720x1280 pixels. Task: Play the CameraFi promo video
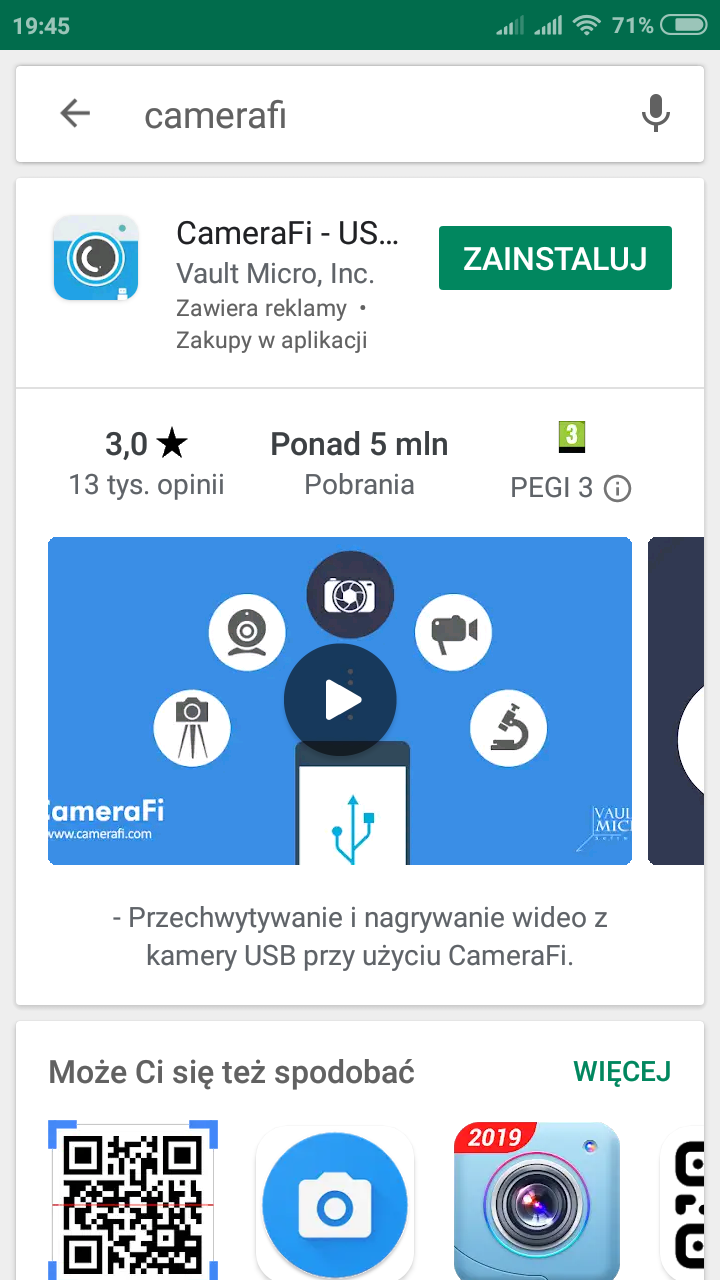[x=340, y=700]
